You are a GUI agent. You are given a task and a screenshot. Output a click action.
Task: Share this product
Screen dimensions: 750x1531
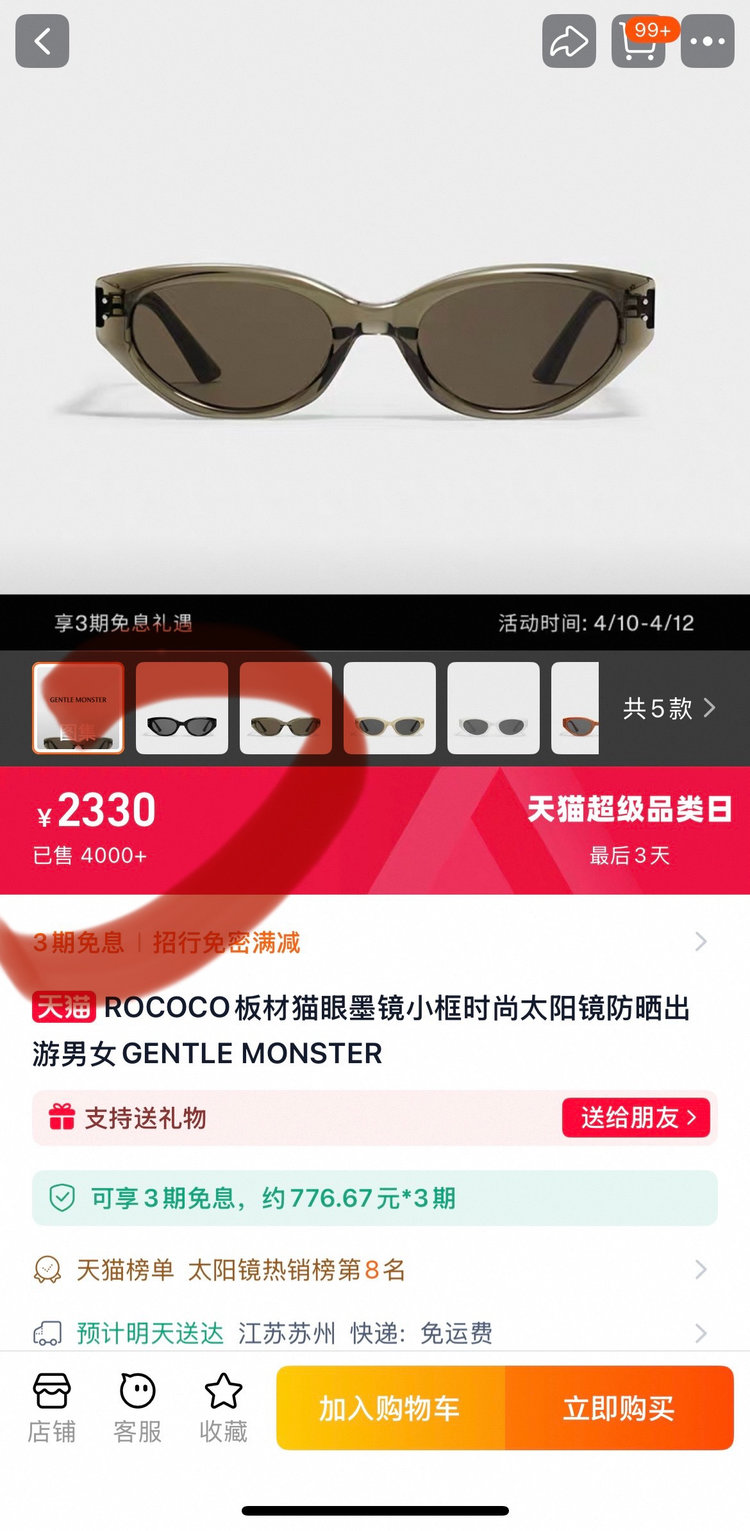(x=569, y=42)
